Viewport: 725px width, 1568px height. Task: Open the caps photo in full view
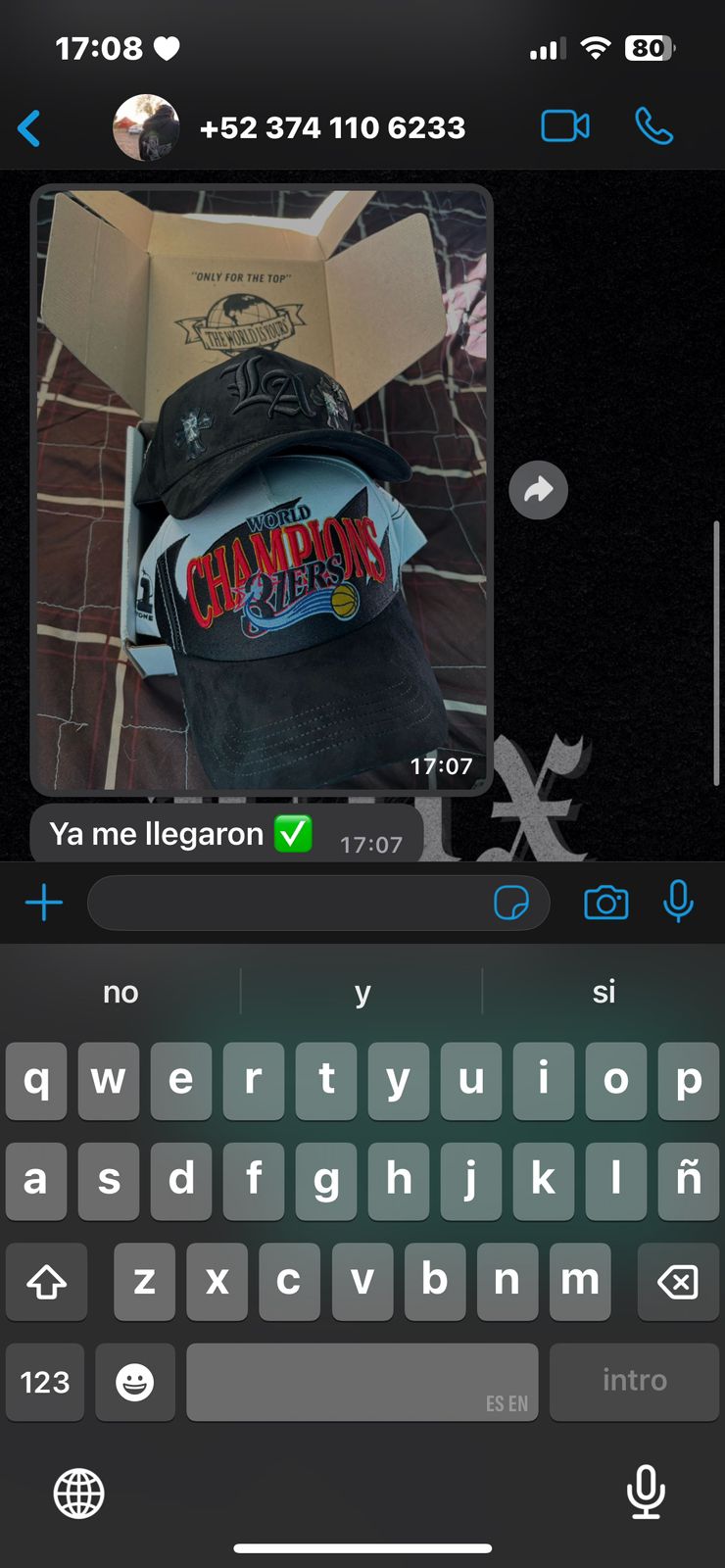[262, 488]
